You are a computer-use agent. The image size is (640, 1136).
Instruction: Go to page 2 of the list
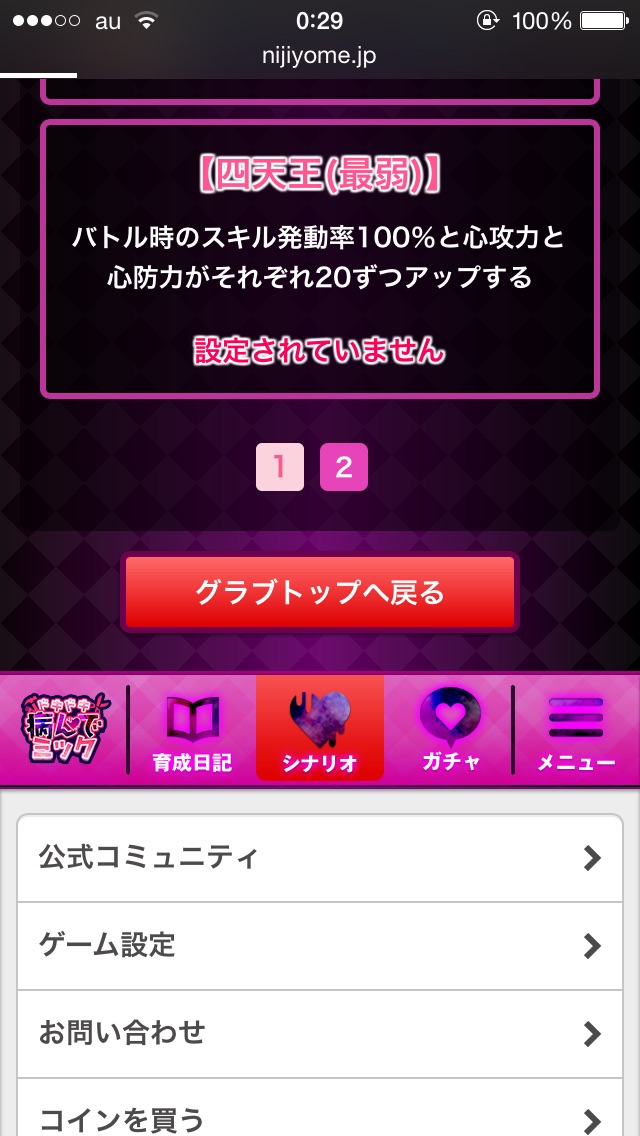tap(343, 467)
